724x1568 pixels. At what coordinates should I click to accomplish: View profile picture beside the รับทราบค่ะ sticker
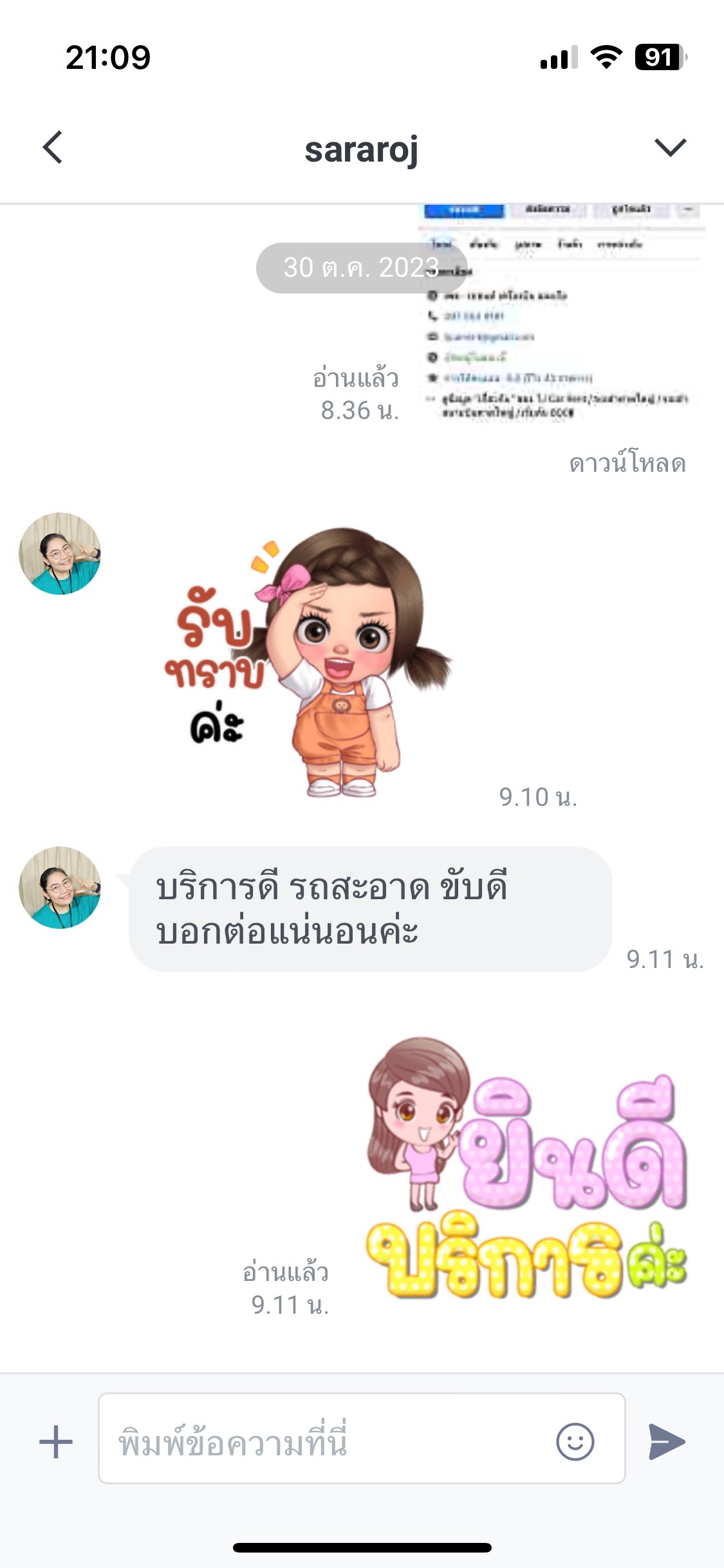pyautogui.click(x=60, y=554)
